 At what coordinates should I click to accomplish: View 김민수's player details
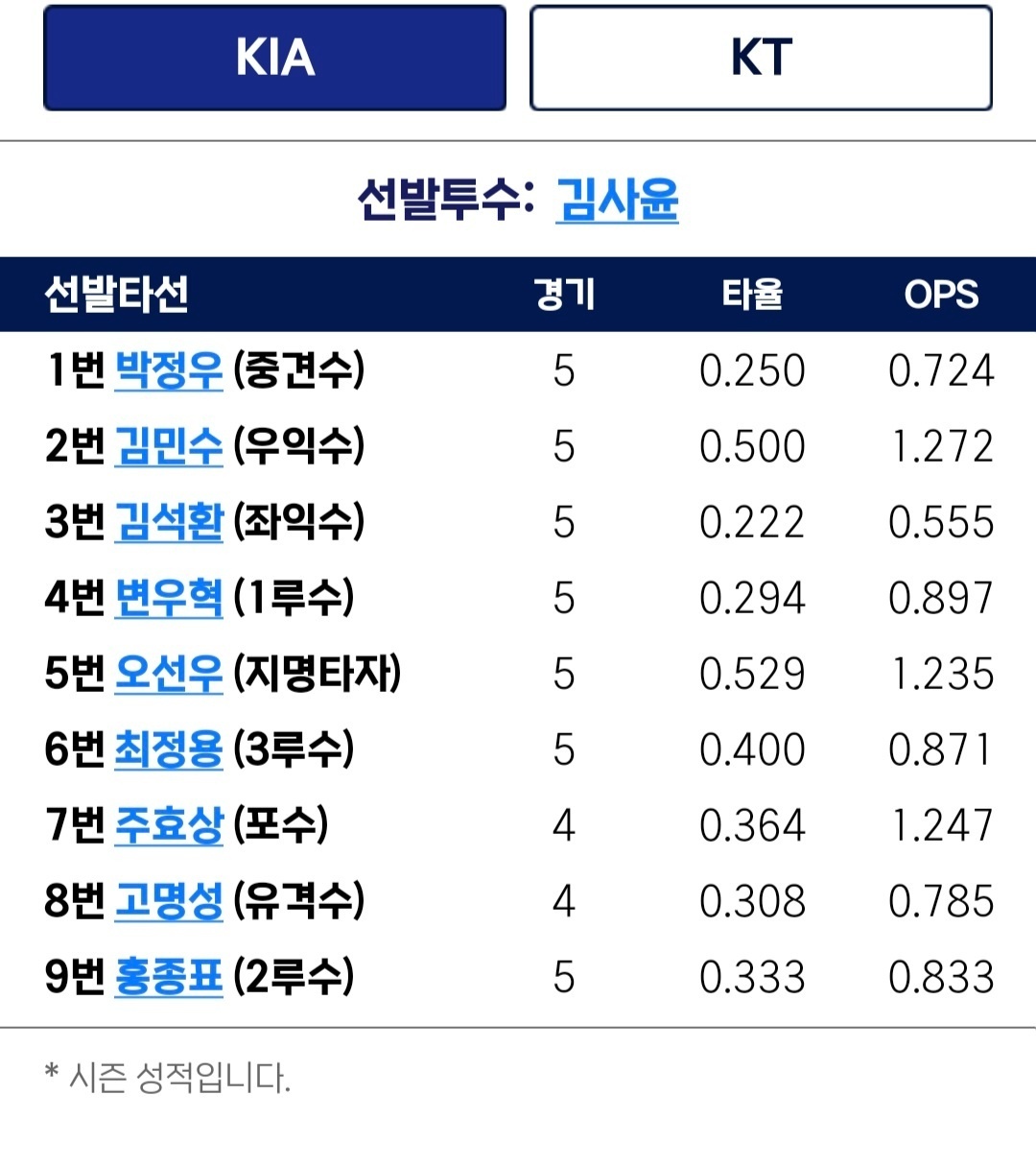168,446
